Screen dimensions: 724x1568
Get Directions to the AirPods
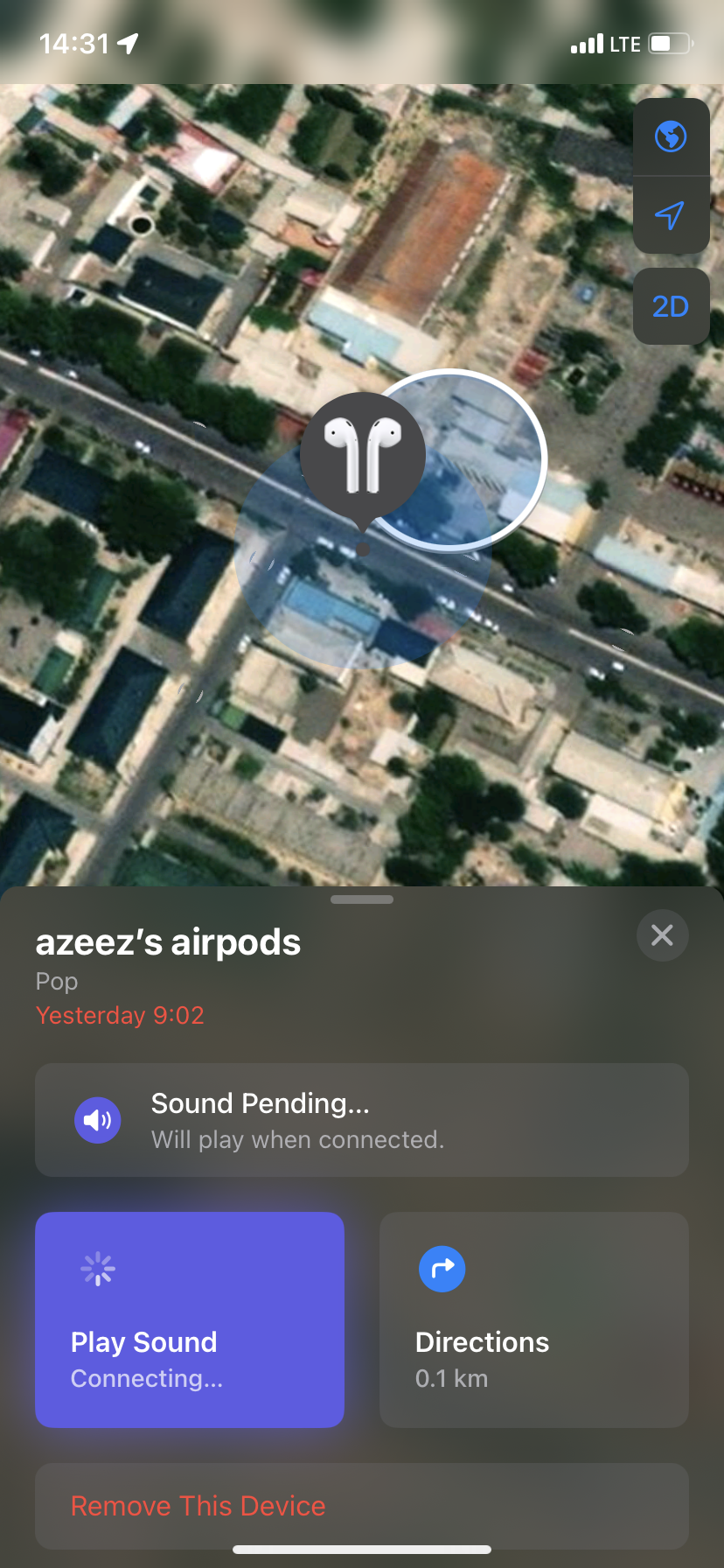(x=533, y=1319)
